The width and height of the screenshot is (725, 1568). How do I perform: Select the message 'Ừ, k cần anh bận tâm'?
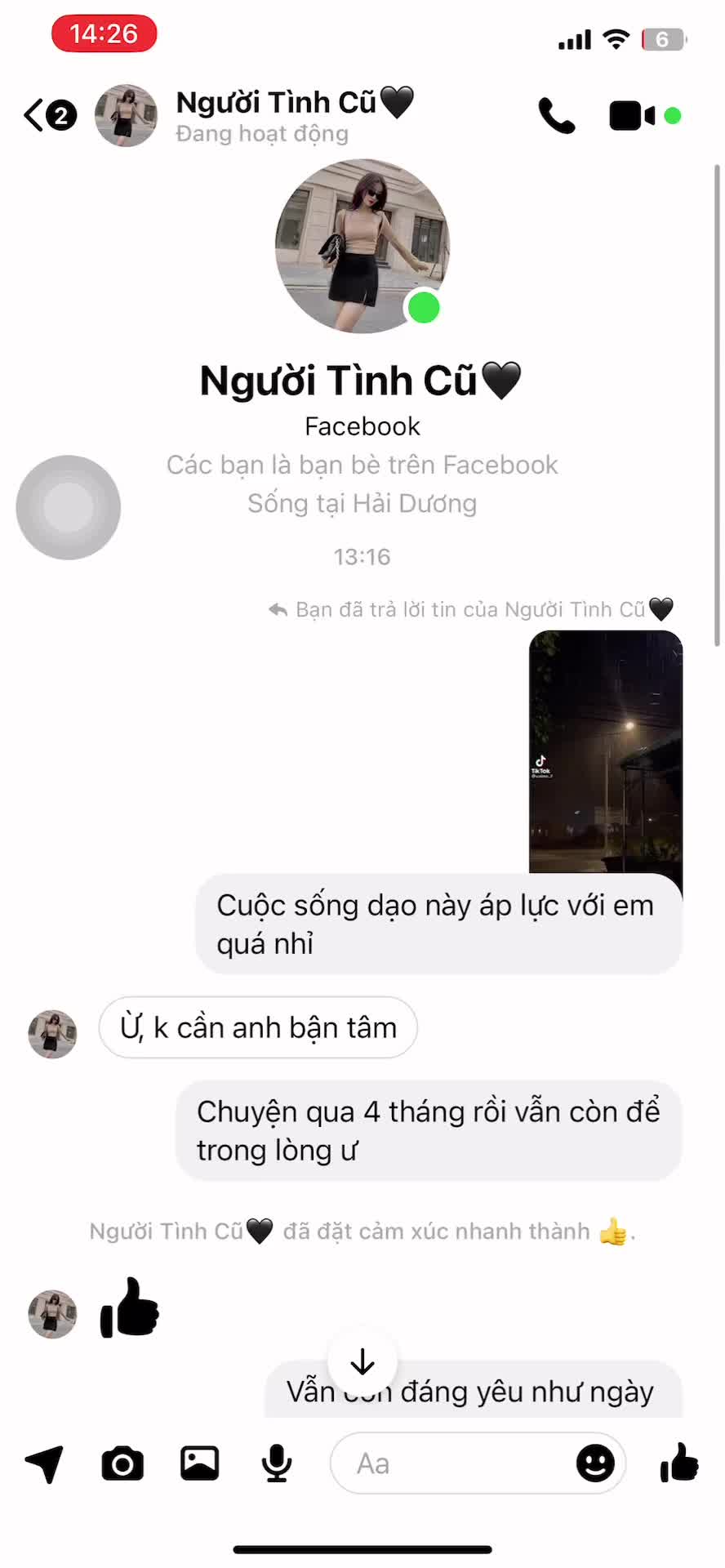point(258,1028)
